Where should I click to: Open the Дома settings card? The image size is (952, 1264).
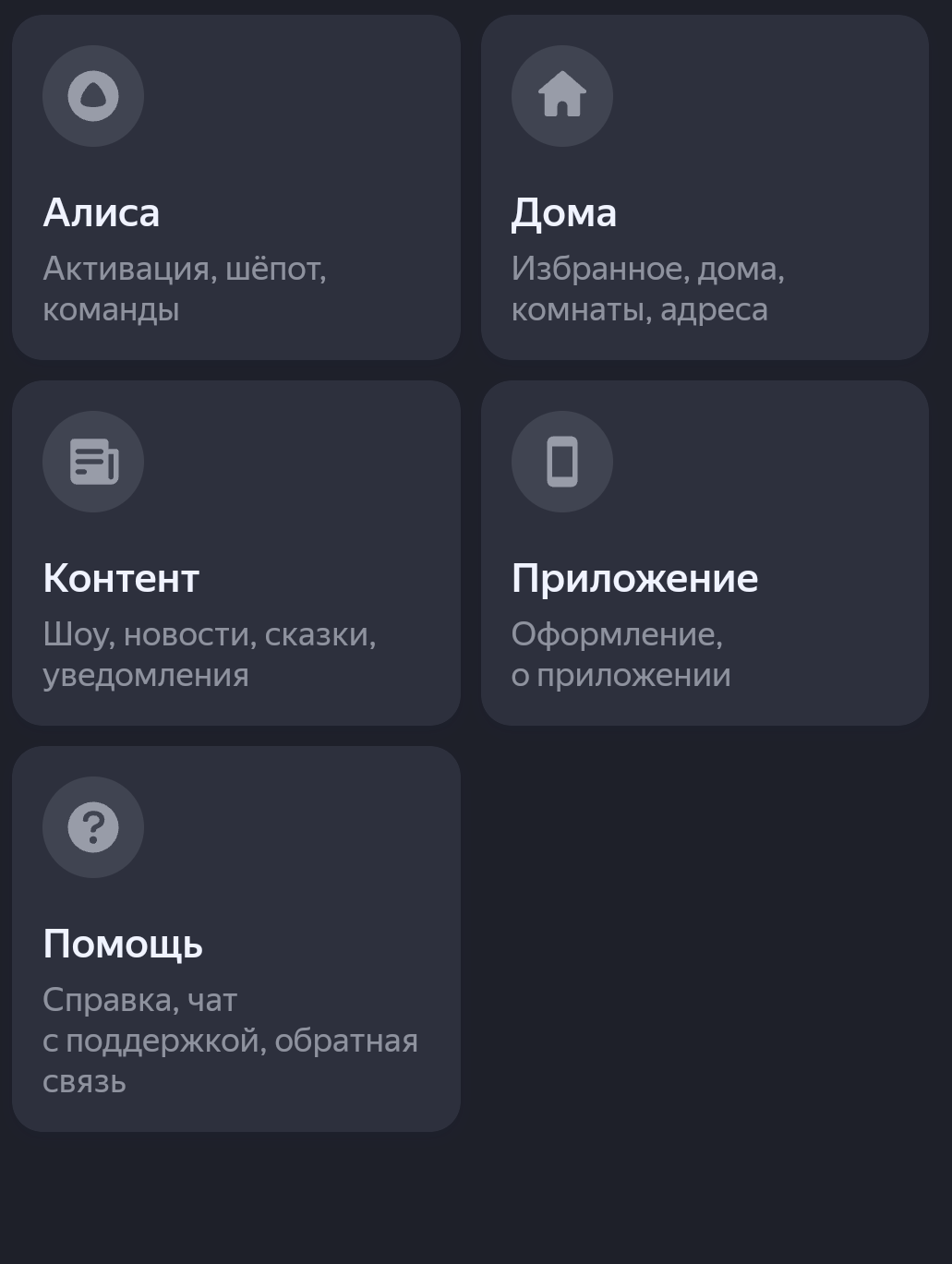tap(705, 187)
